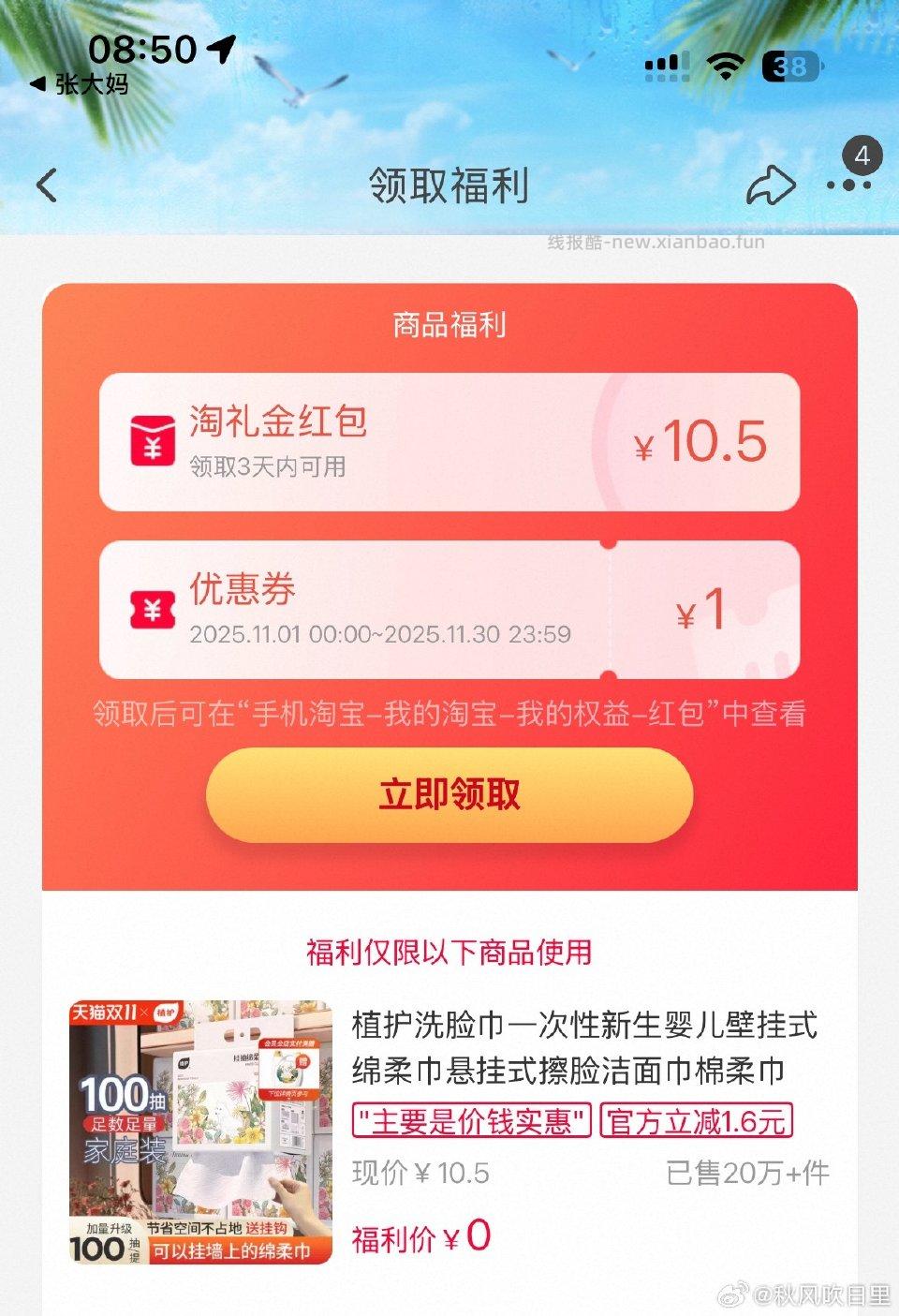
Task: Open the share icon in the top bar
Action: pyautogui.click(x=772, y=184)
